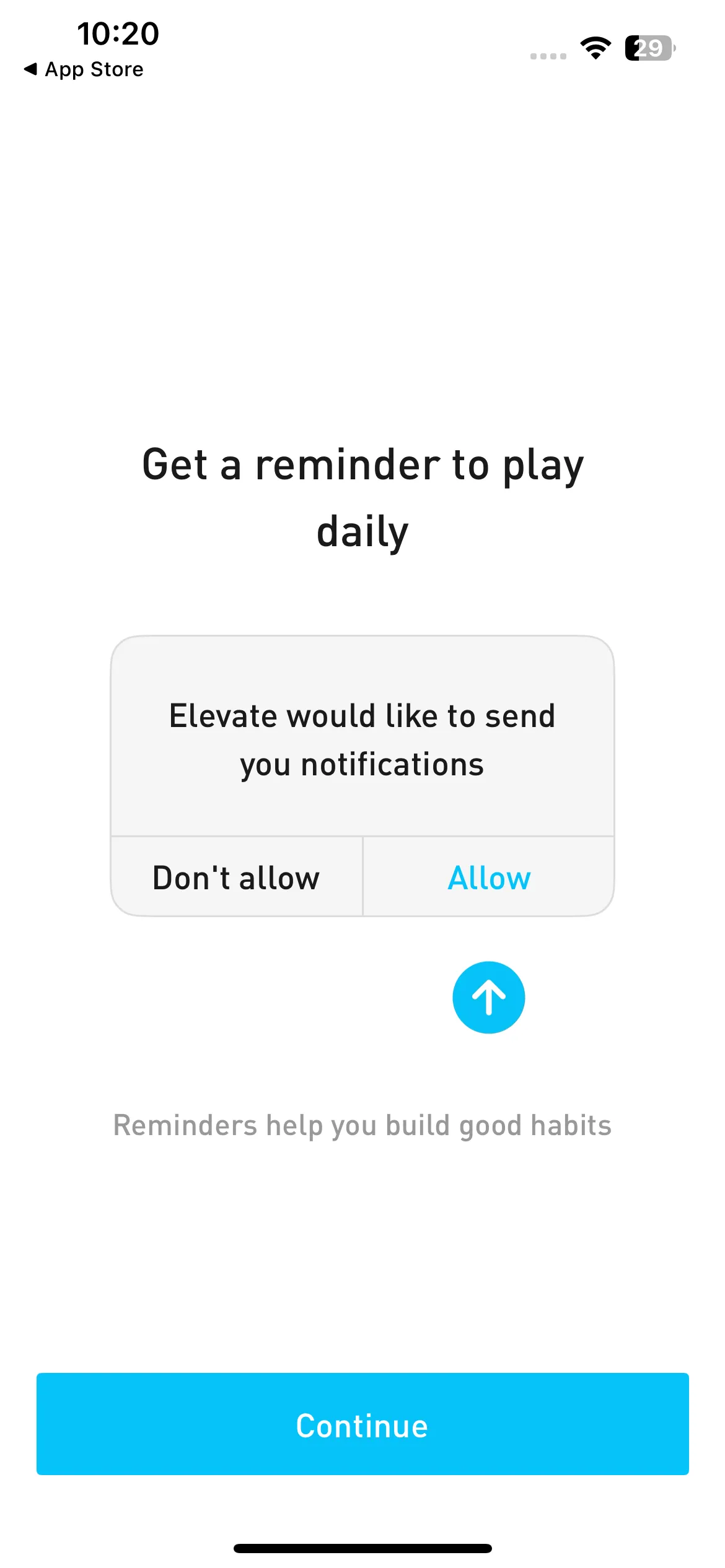Tap the Continue button
The height and width of the screenshot is (1568, 725).
[362, 1424]
